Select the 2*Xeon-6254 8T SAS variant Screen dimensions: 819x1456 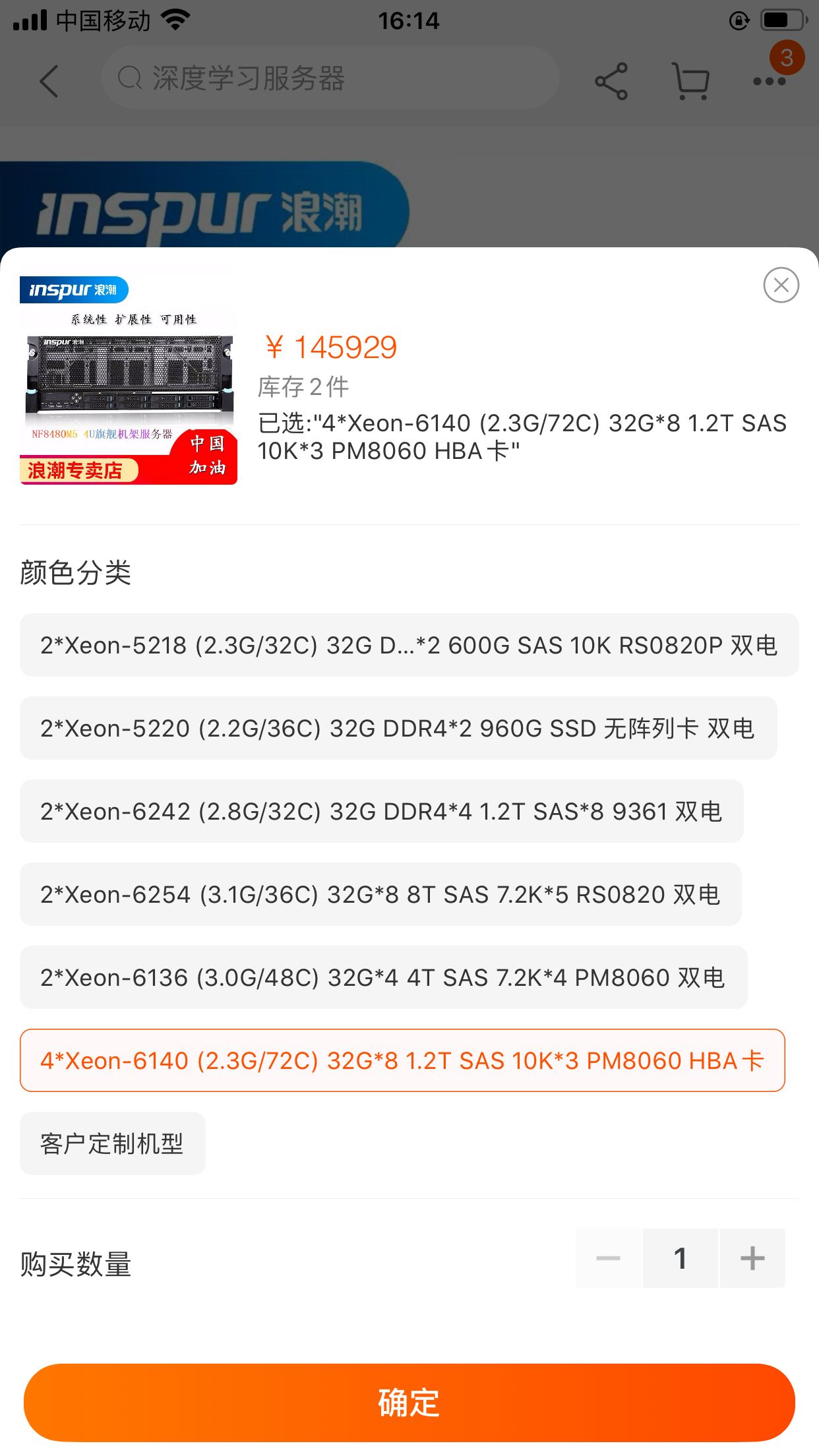[x=380, y=894]
